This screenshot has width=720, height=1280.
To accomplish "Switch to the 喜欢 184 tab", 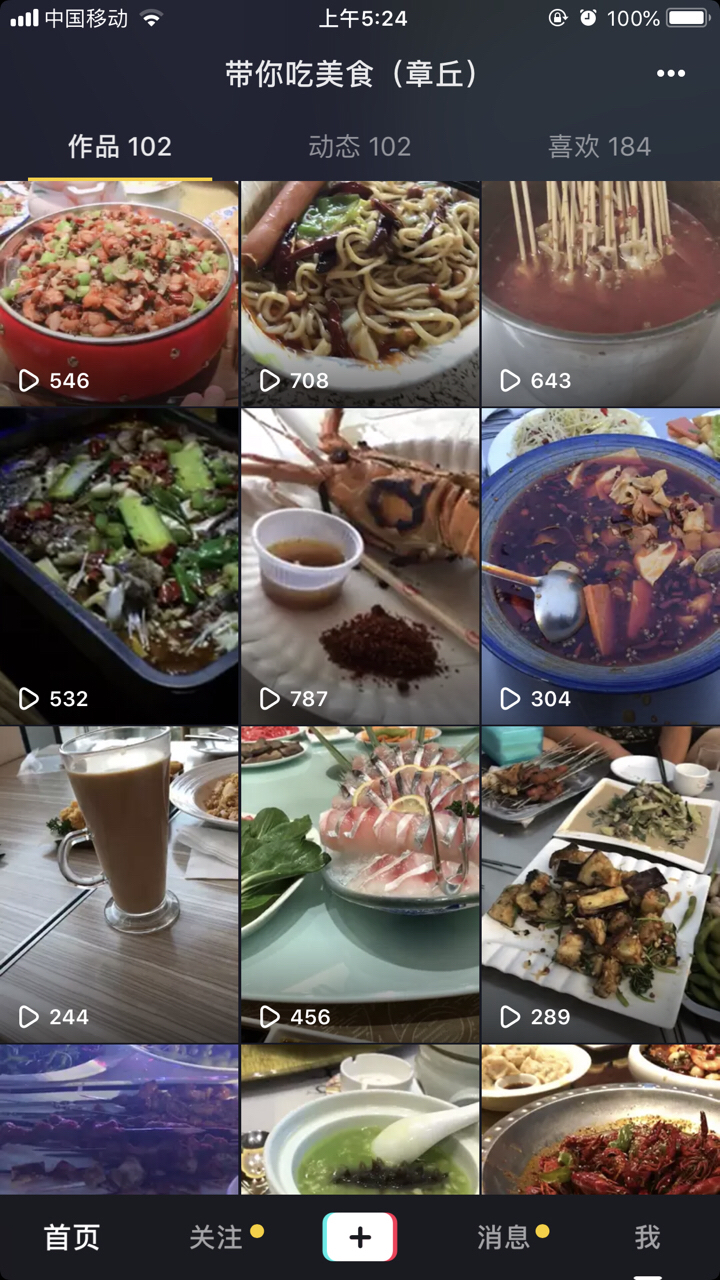I will (599, 147).
